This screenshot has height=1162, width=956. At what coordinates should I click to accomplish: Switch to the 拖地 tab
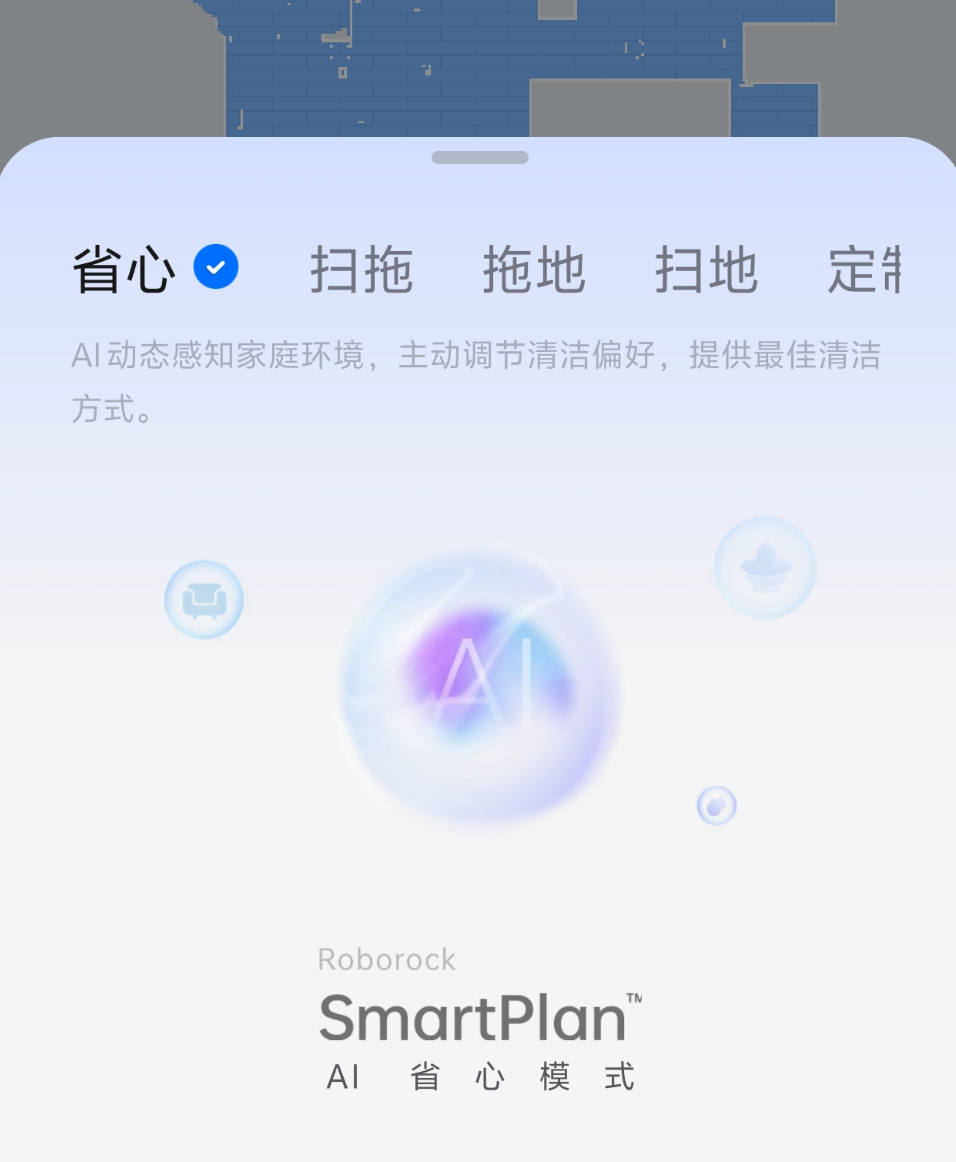click(534, 270)
